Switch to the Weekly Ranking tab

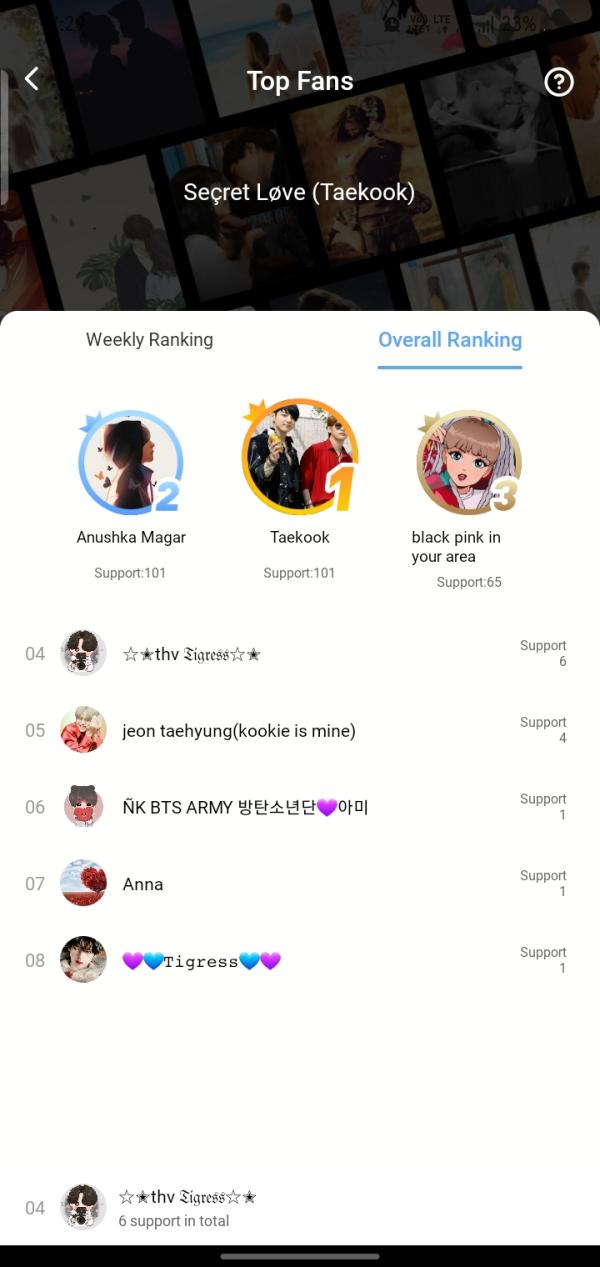click(149, 340)
